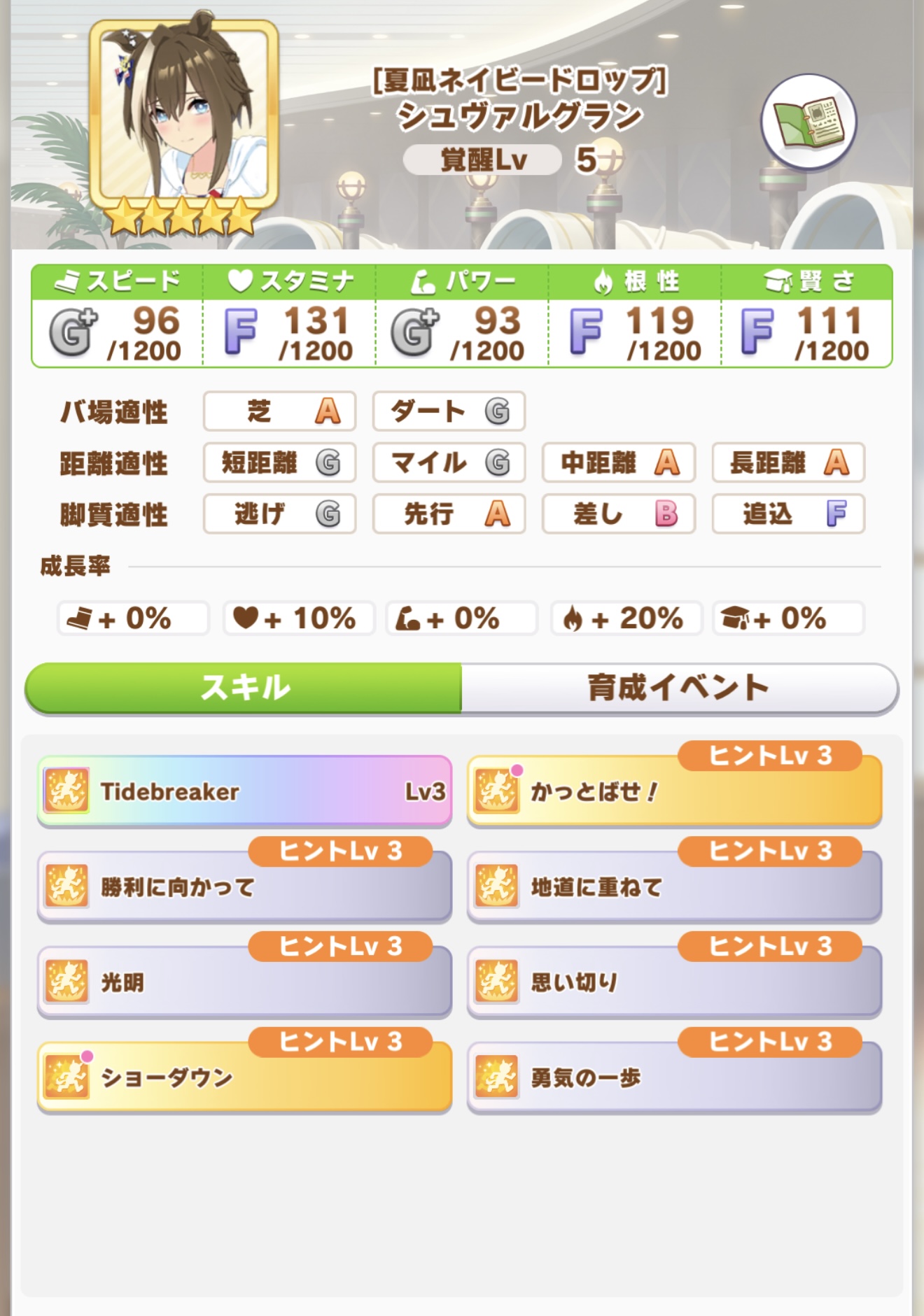Open the ショーダウン skill details
Image resolution: width=924 pixels, height=1316 pixels.
point(244,1077)
